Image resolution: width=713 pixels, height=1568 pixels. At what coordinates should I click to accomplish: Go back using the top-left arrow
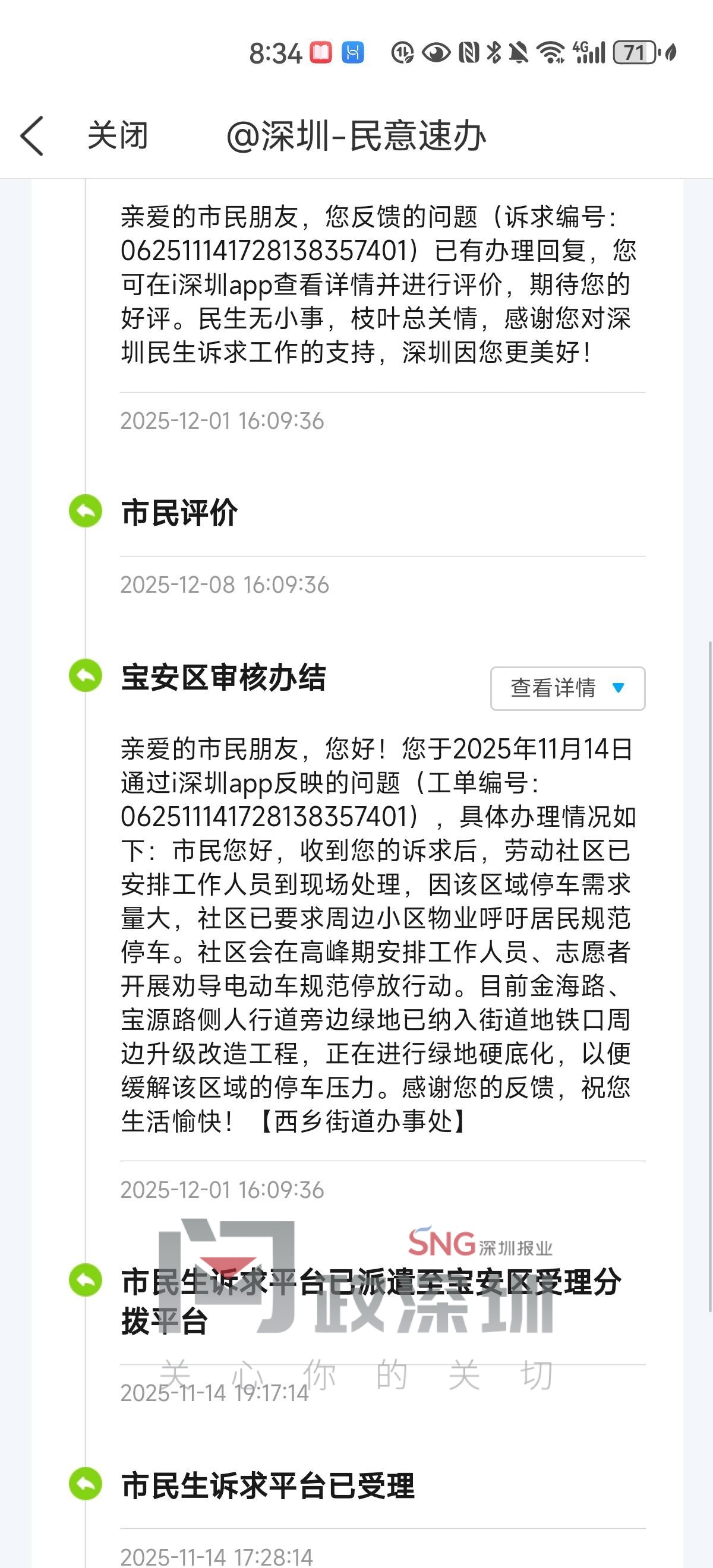pyautogui.click(x=32, y=136)
